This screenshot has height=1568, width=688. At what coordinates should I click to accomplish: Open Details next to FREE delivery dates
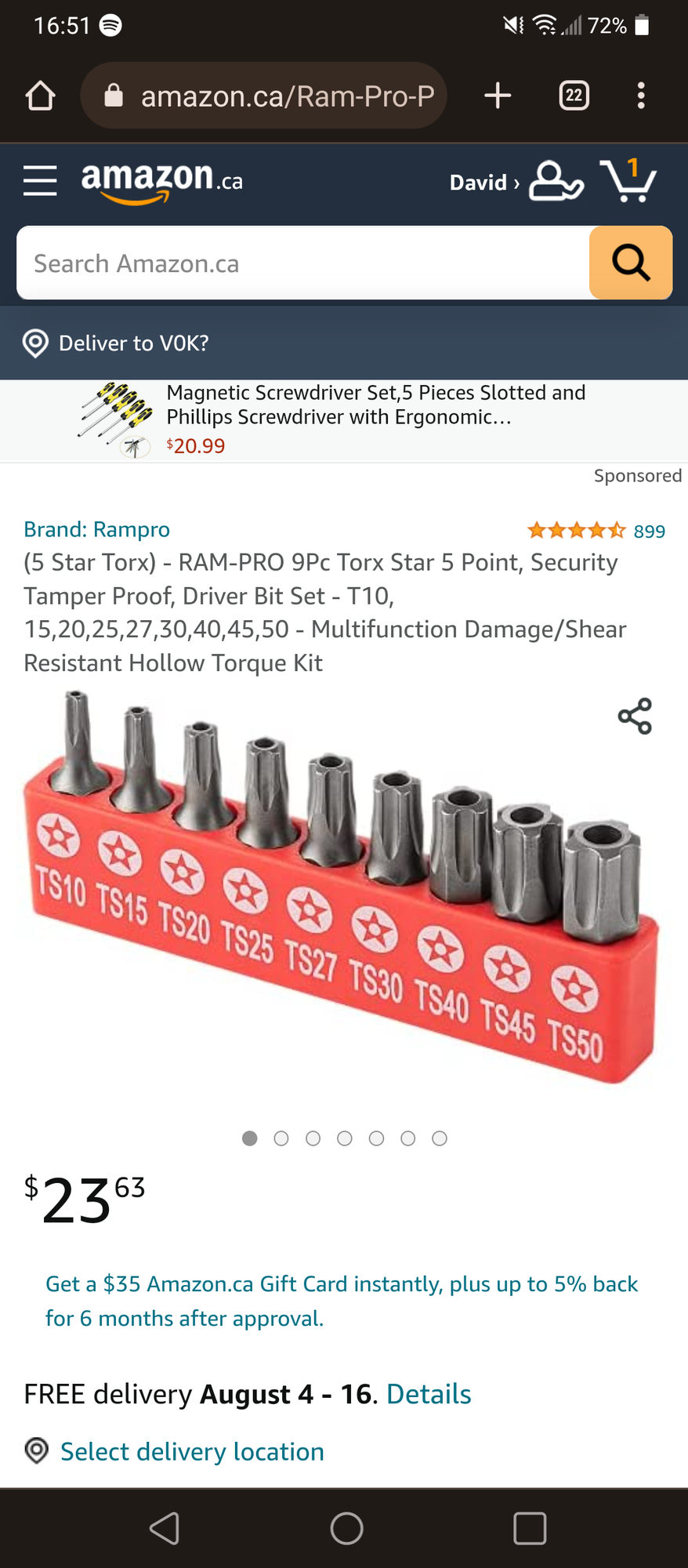[x=428, y=1393]
